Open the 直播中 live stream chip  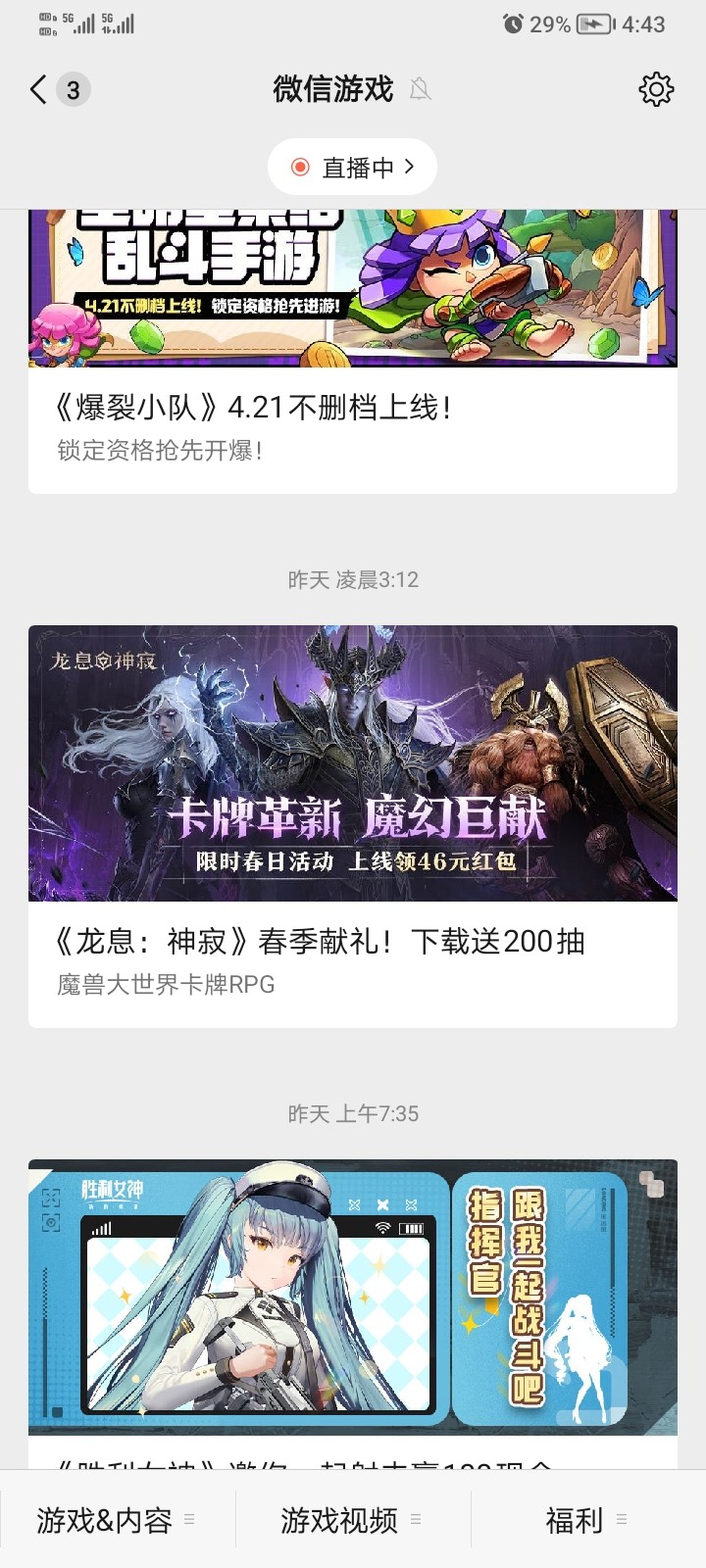click(x=352, y=168)
